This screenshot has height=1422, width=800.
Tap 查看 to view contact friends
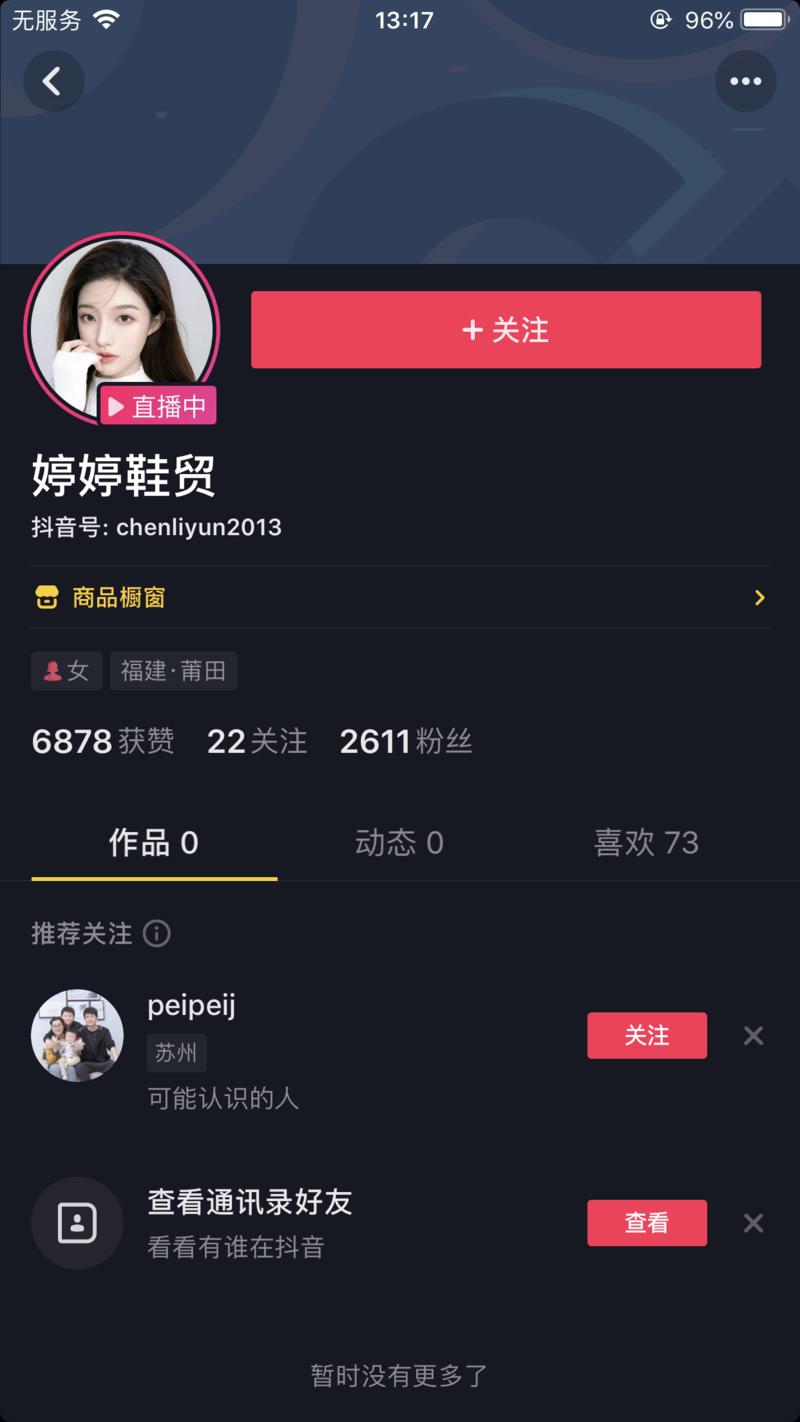[647, 1222]
